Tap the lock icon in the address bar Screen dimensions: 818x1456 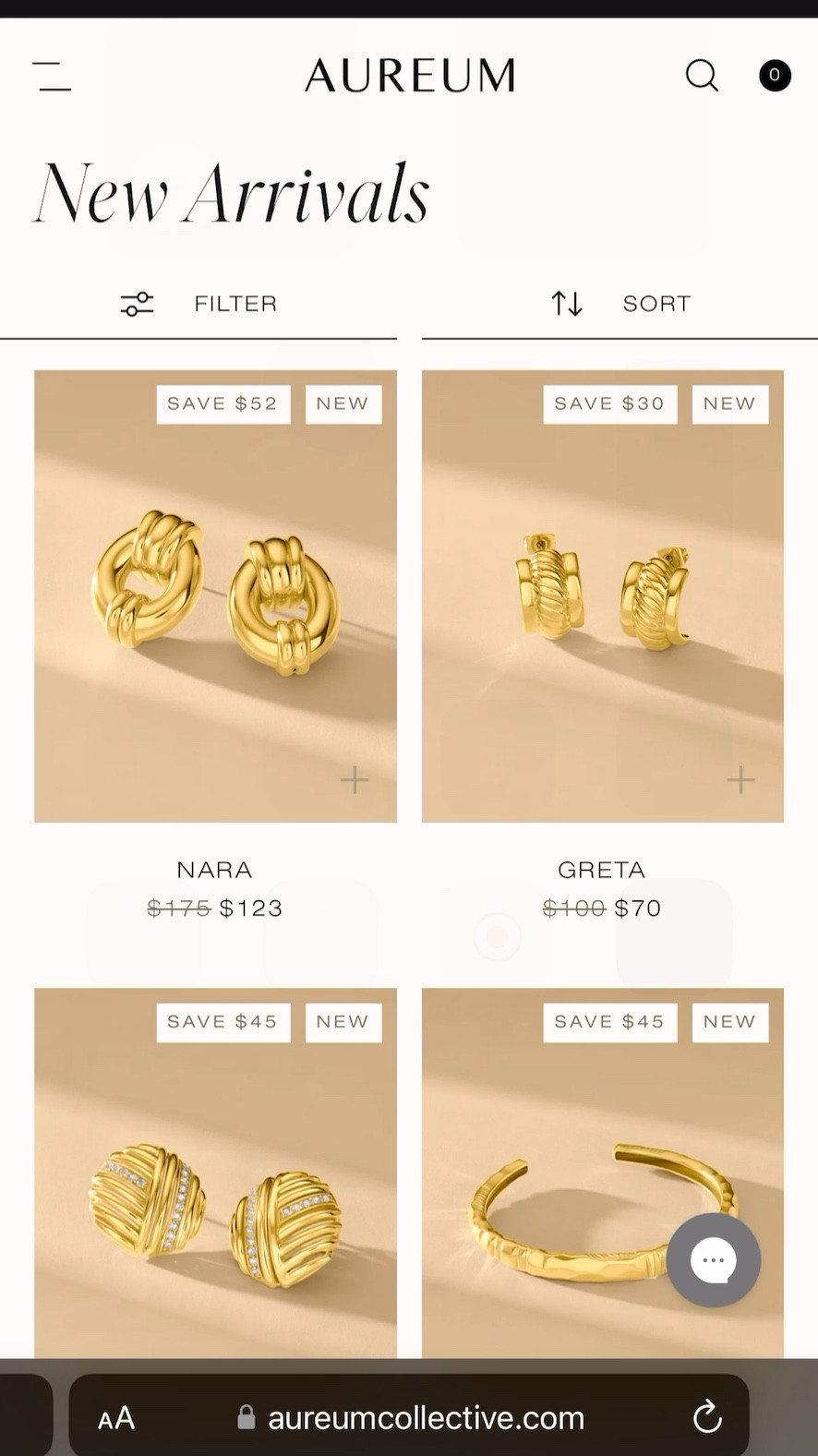[x=247, y=1417]
